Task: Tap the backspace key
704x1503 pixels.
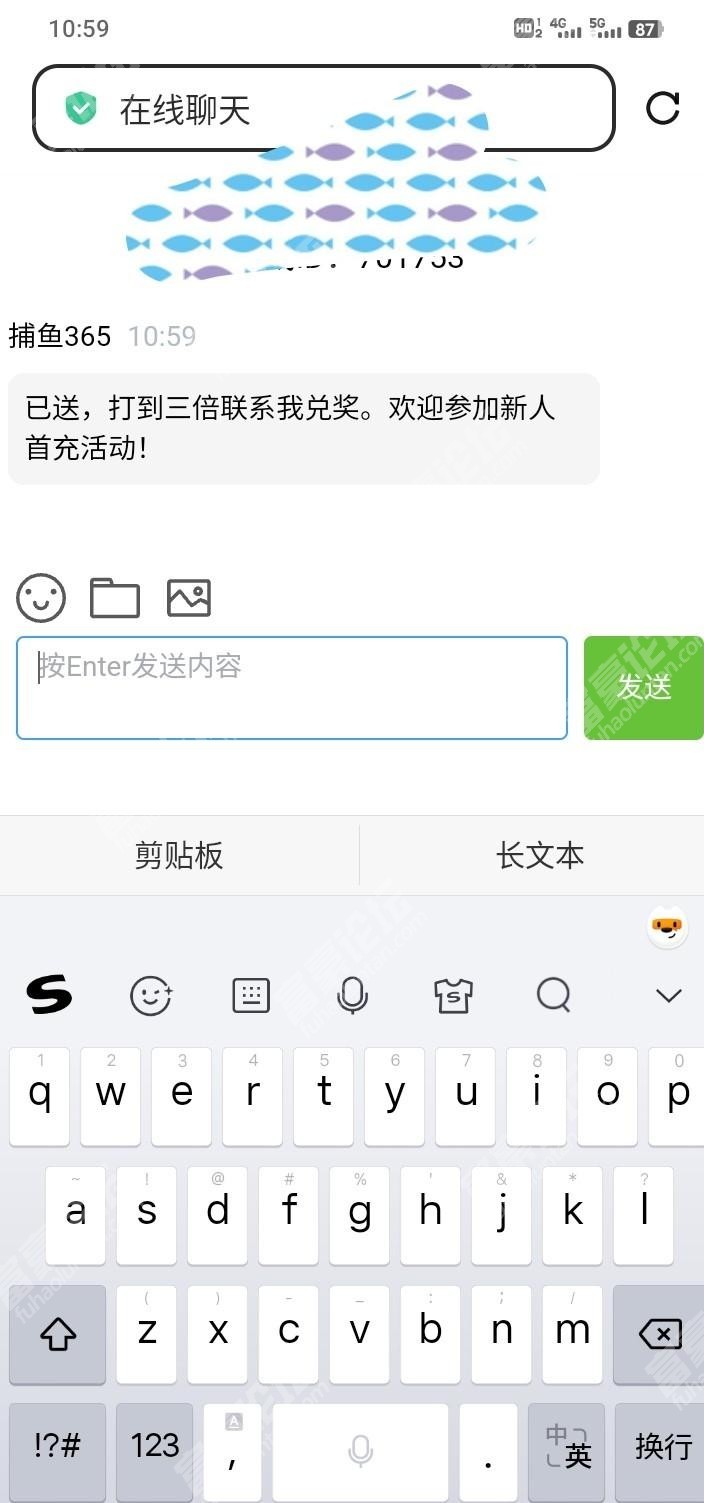Action: pos(659,1334)
